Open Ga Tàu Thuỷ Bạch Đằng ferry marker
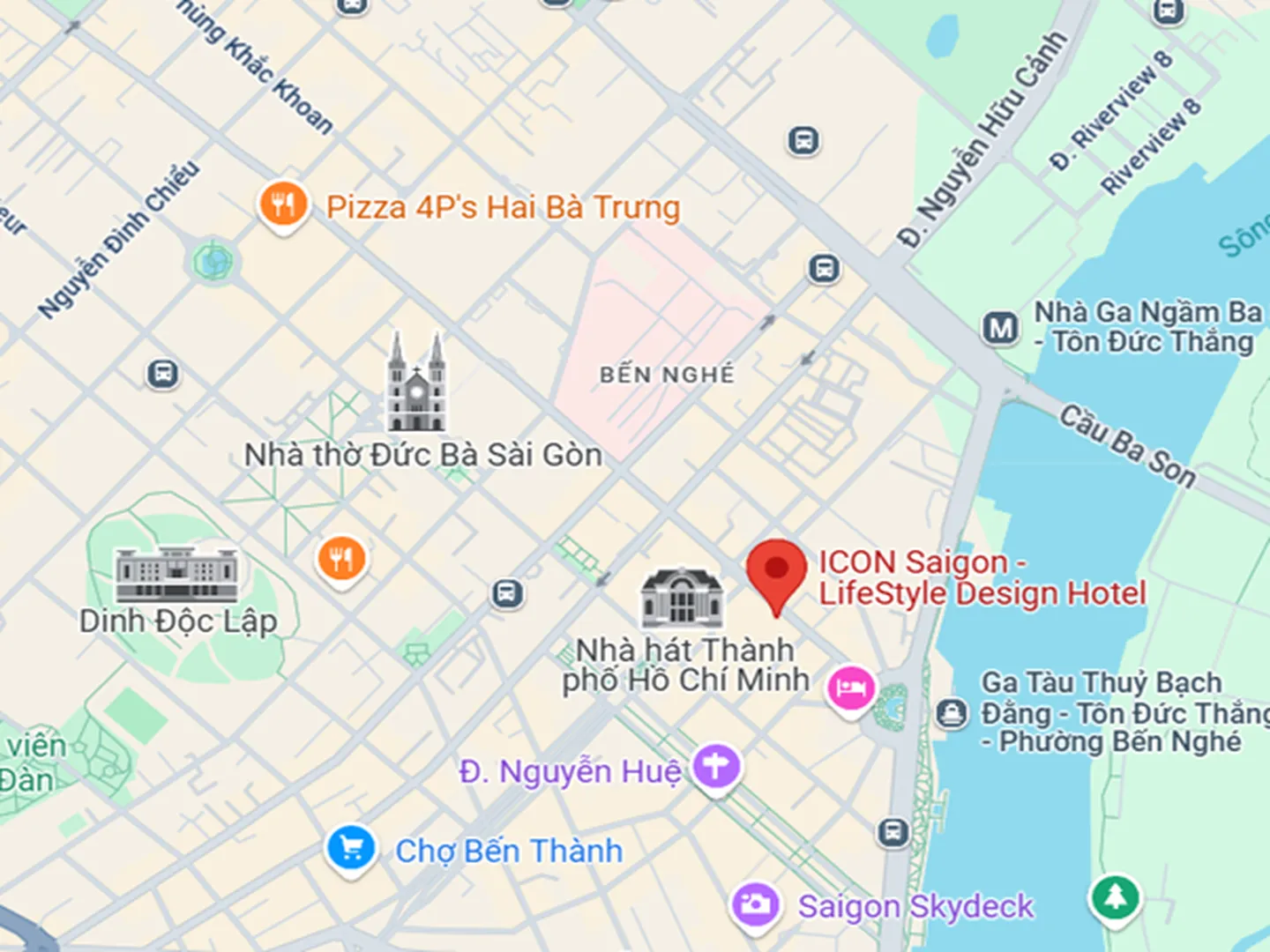This screenshot has height=952, width=1270. pos(951,712)
